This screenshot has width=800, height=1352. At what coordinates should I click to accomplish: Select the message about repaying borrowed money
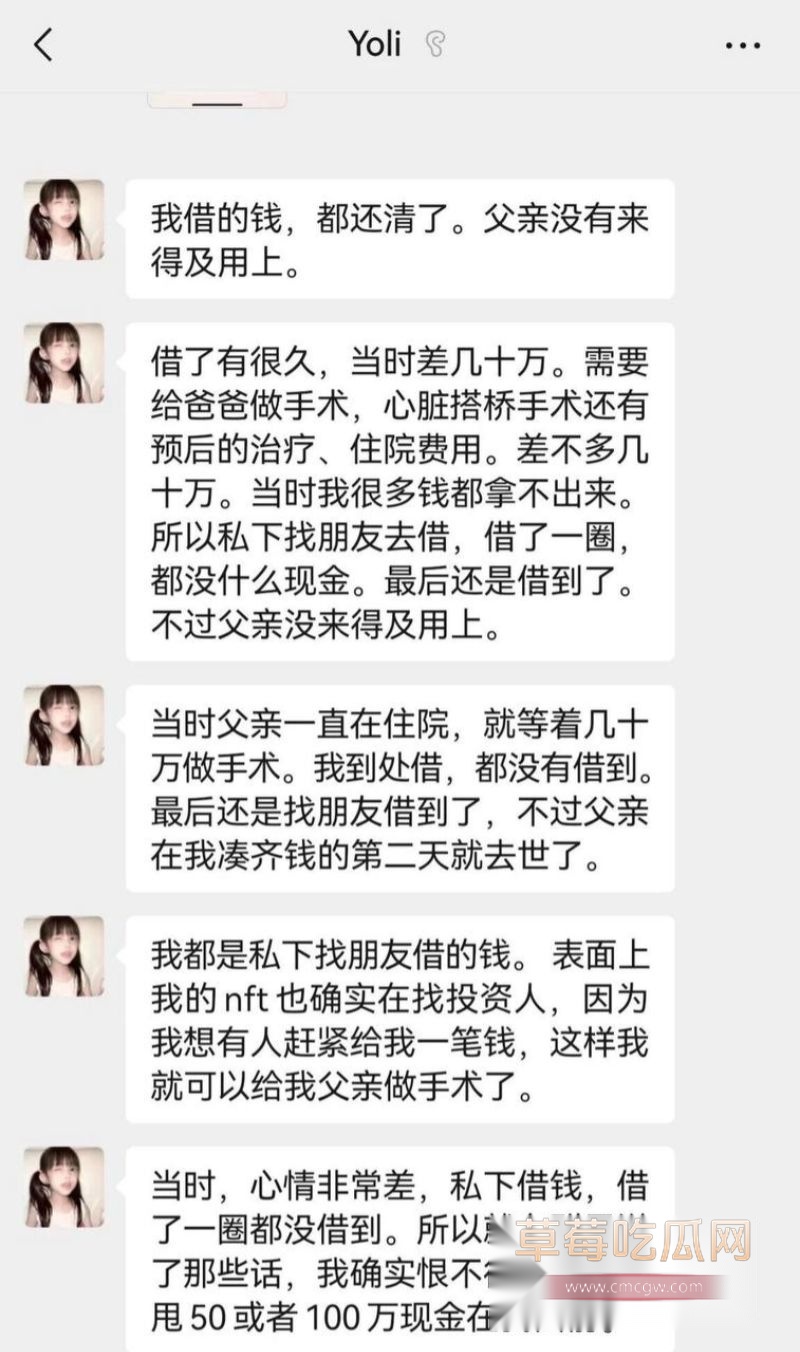pyautogui.click(x=400, y=240)
